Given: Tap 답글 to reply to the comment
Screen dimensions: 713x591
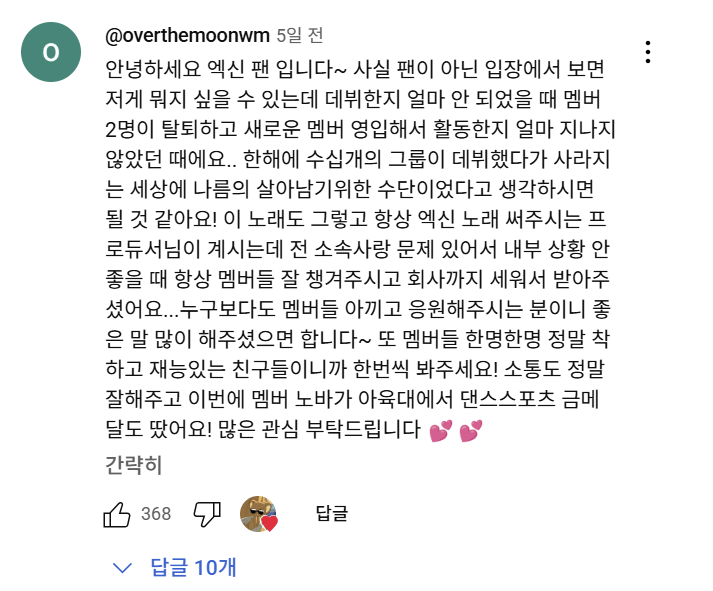Looking at the screenshot, I should (331, 514).
